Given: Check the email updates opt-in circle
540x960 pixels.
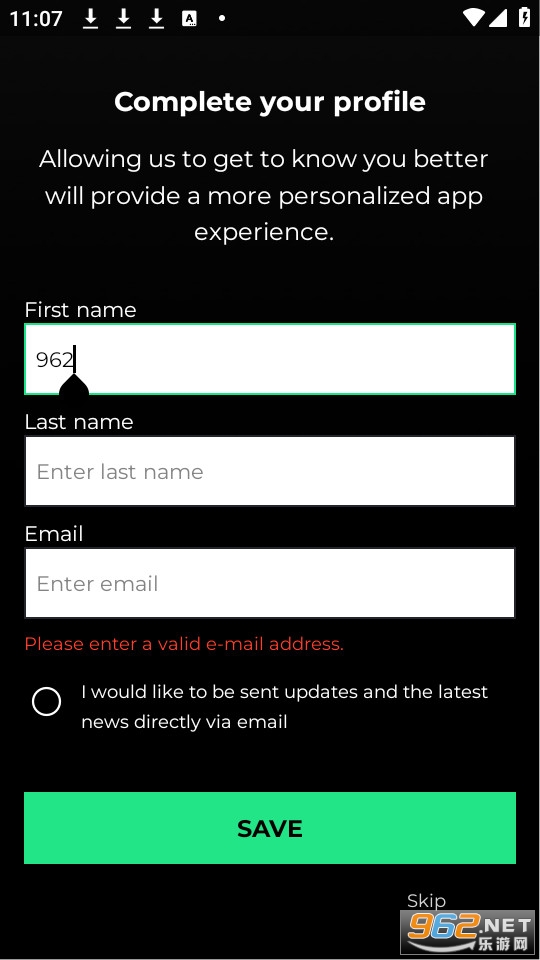Looking at the screenshot, I should [47, 702].
